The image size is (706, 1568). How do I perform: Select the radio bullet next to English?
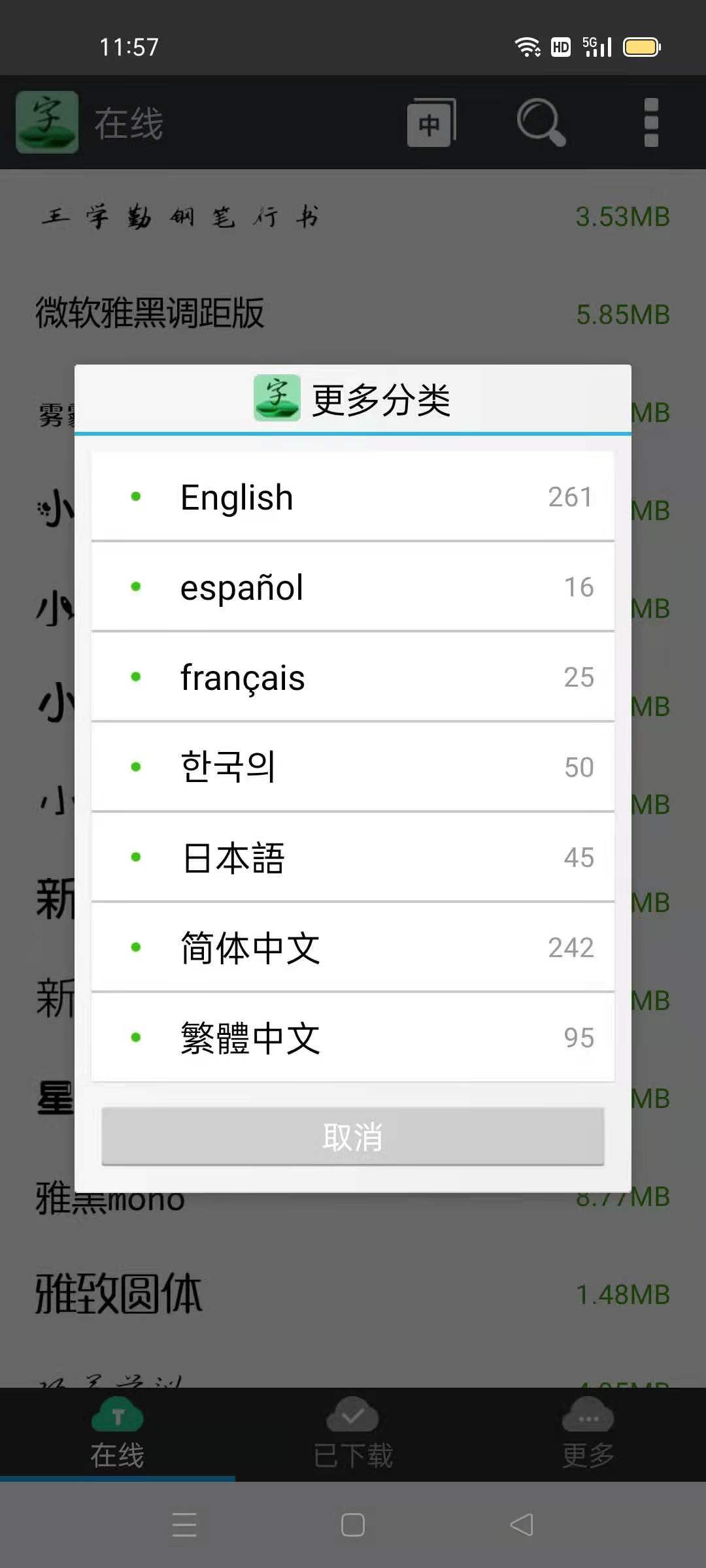click(135, 497)
